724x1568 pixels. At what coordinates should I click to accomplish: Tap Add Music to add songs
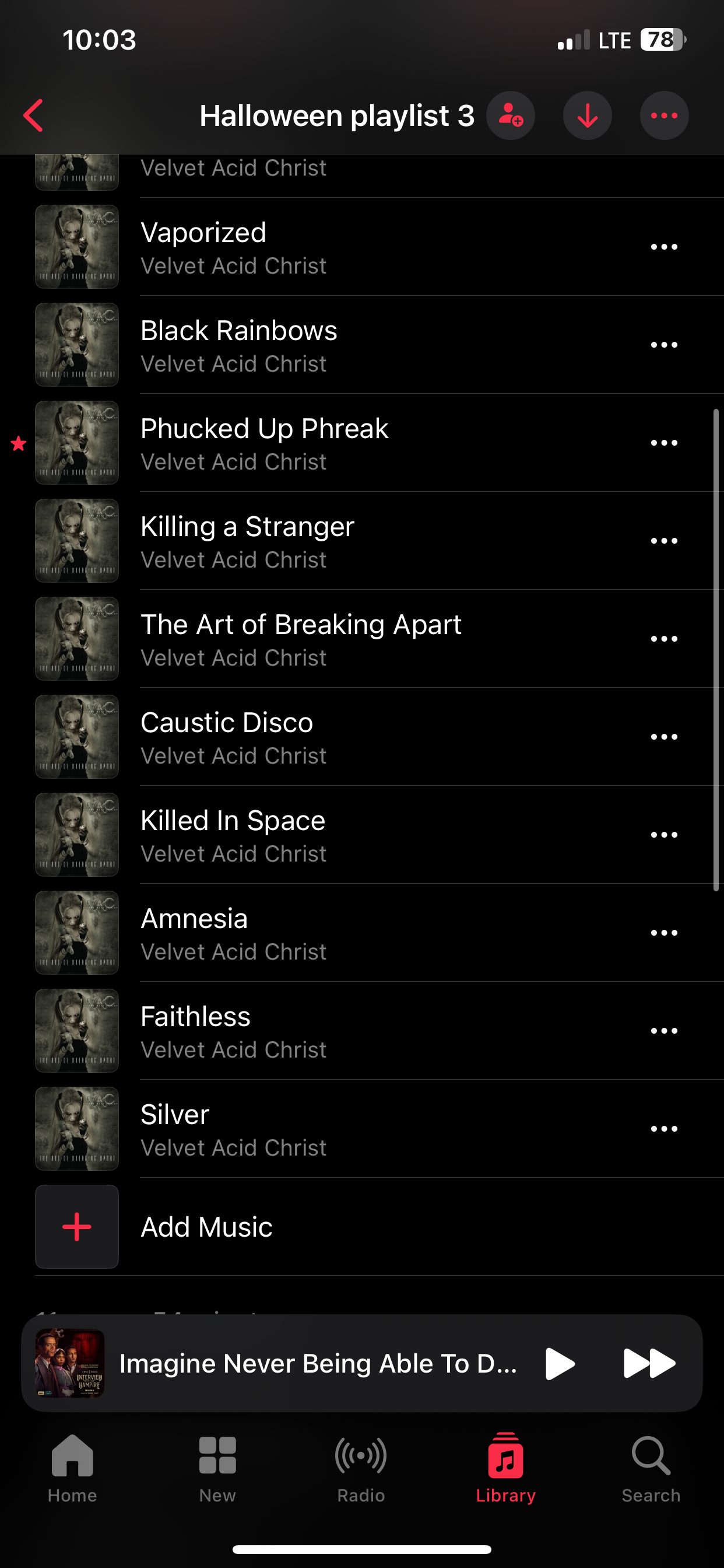[x=207, y=1227]
